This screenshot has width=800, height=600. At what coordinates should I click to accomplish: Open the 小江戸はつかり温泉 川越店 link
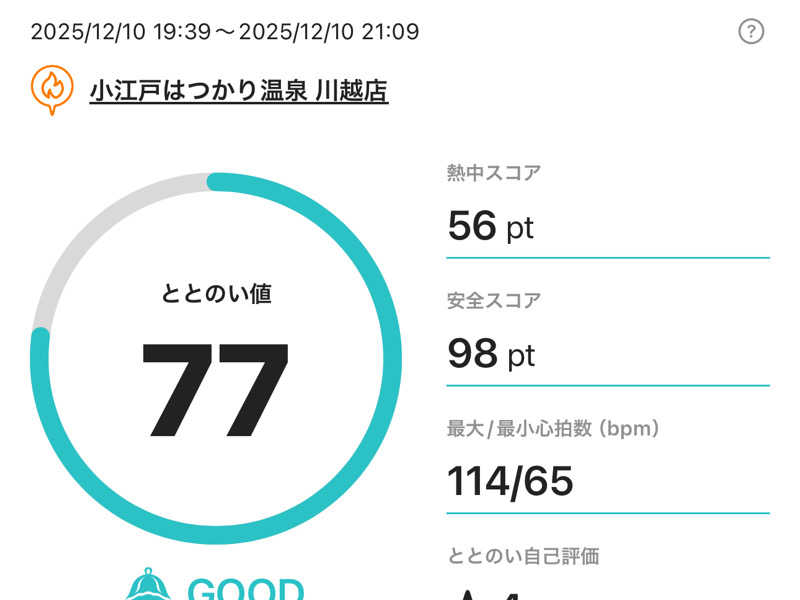[x=239, y=92]
